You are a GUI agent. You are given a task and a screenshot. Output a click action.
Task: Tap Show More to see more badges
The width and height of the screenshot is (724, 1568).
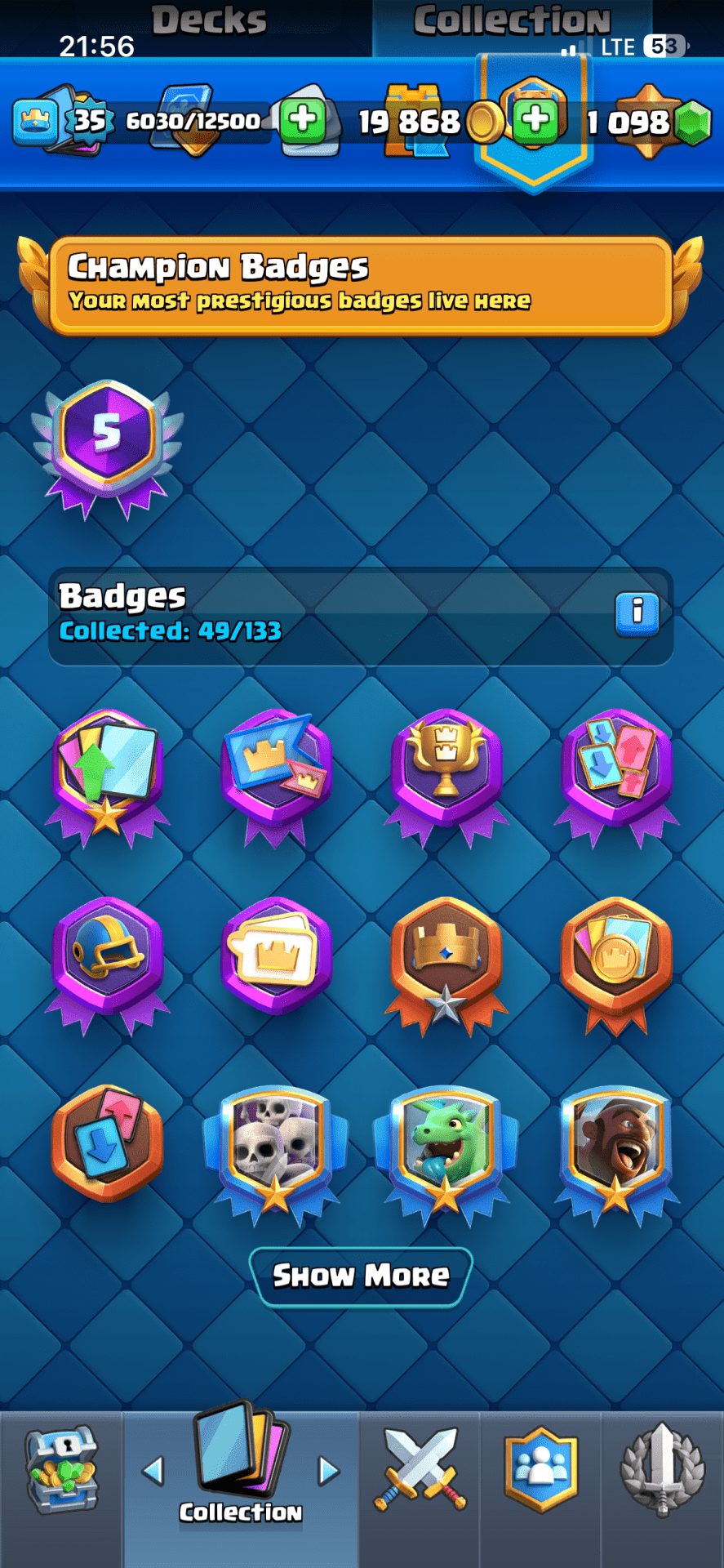[361, 1276]
